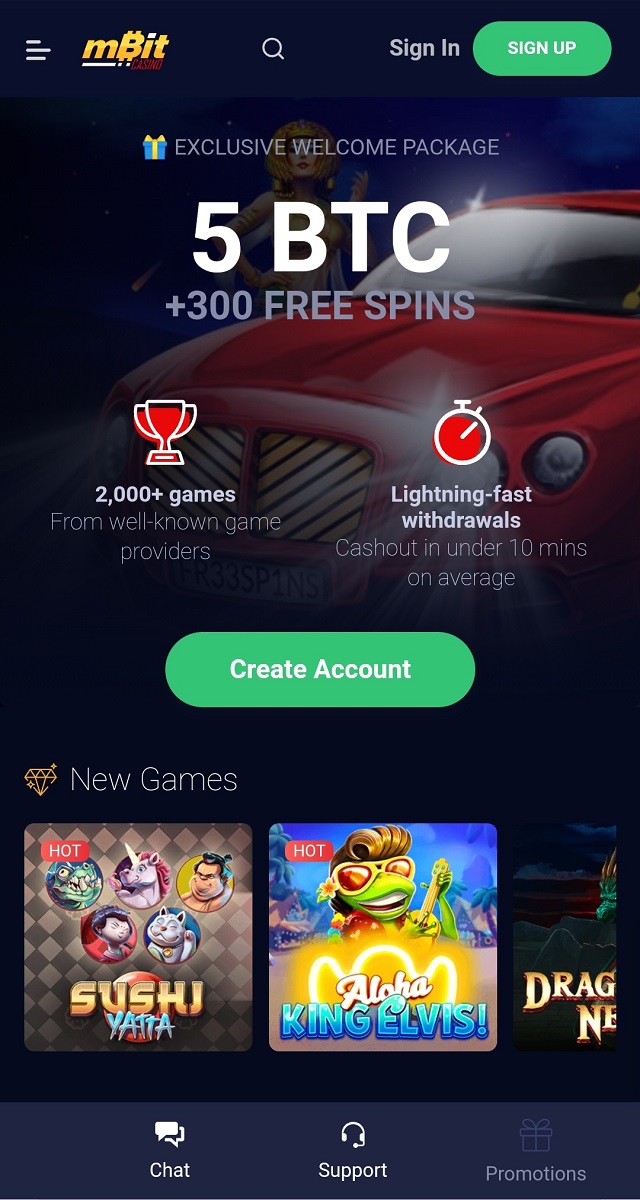Open the Sushi Yatta game
This screenshot has height=1200, width=640.
coord(138,937)
